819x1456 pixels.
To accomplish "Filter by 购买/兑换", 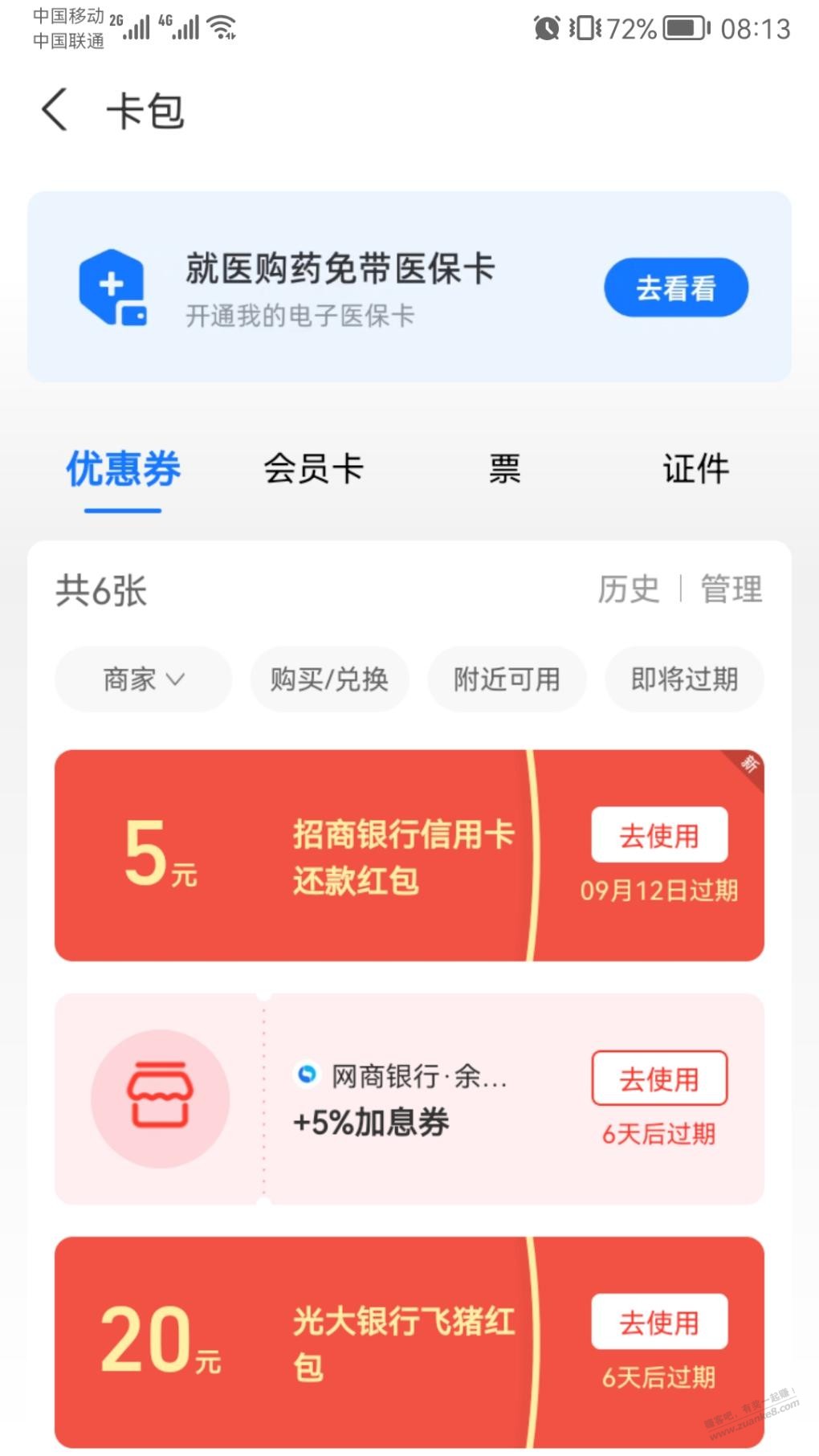I will [x=329, y=679].
